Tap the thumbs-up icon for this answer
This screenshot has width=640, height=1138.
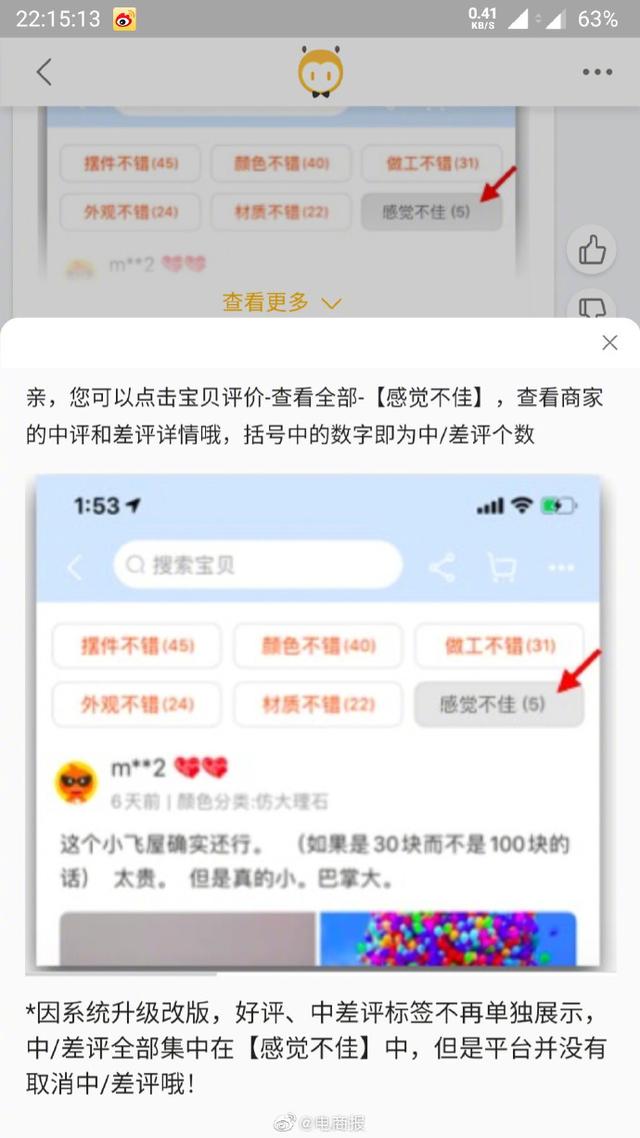click(x=591, y=250)
